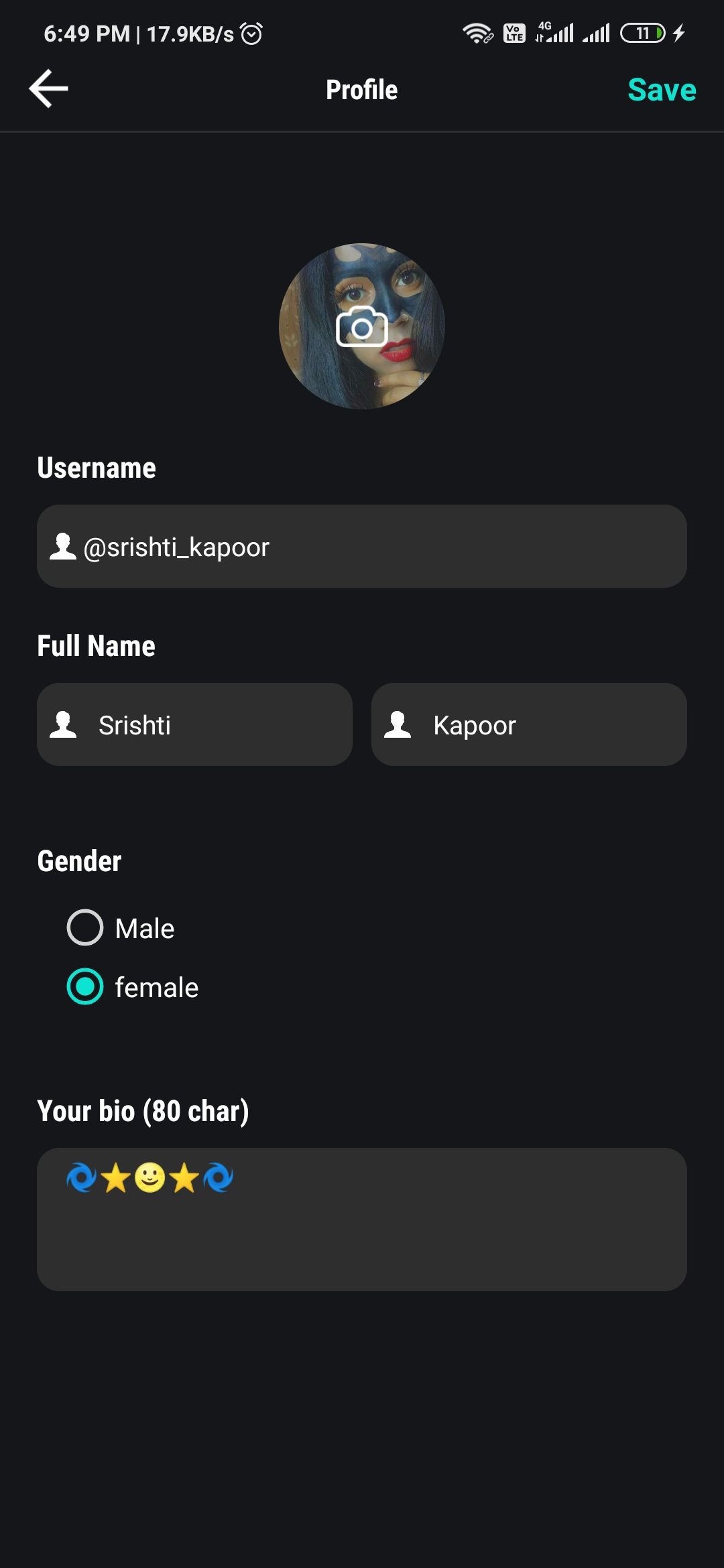724x1568 pixels.
Task: Edit the bio text box
Action: click(362, 1220)
